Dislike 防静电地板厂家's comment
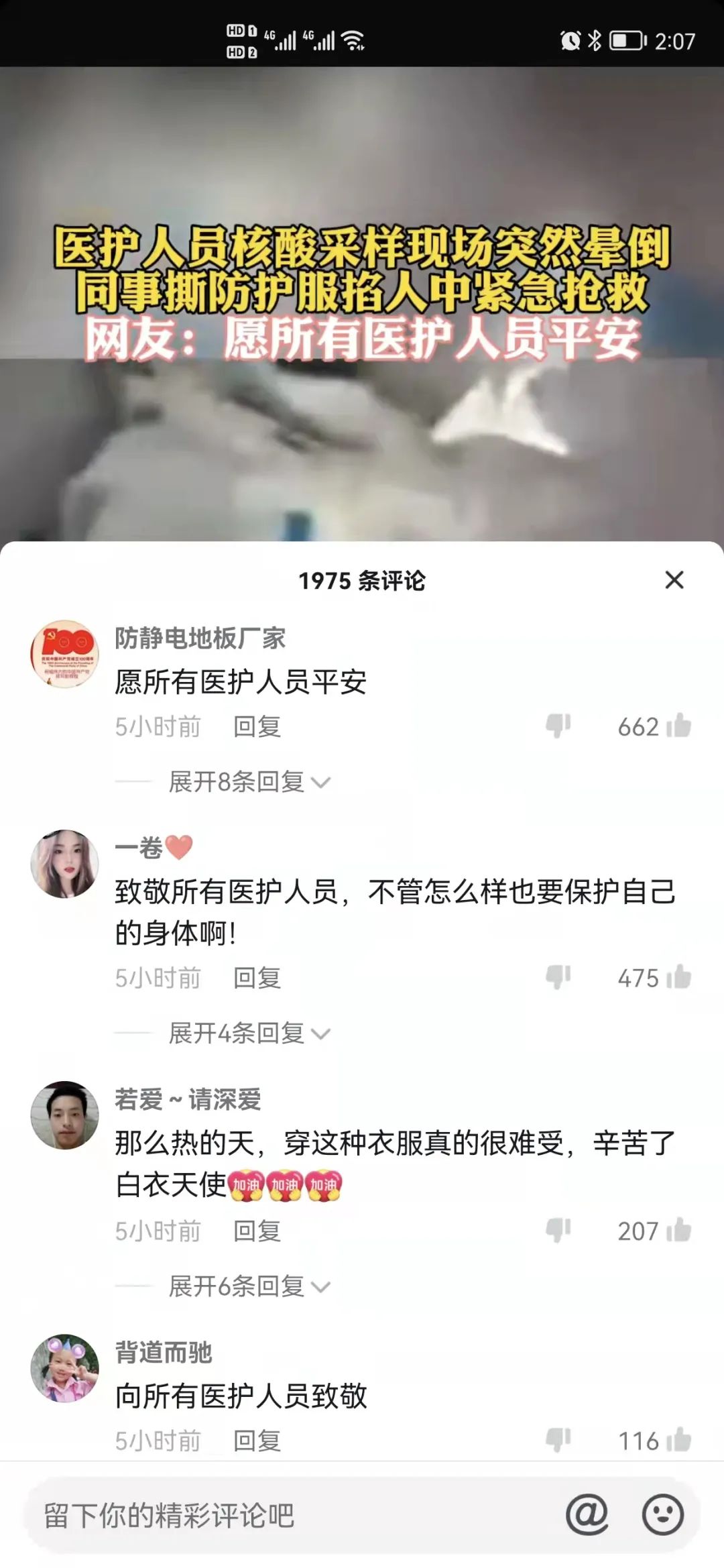Viewport: 724px width, 1568px height. point(558,726)
